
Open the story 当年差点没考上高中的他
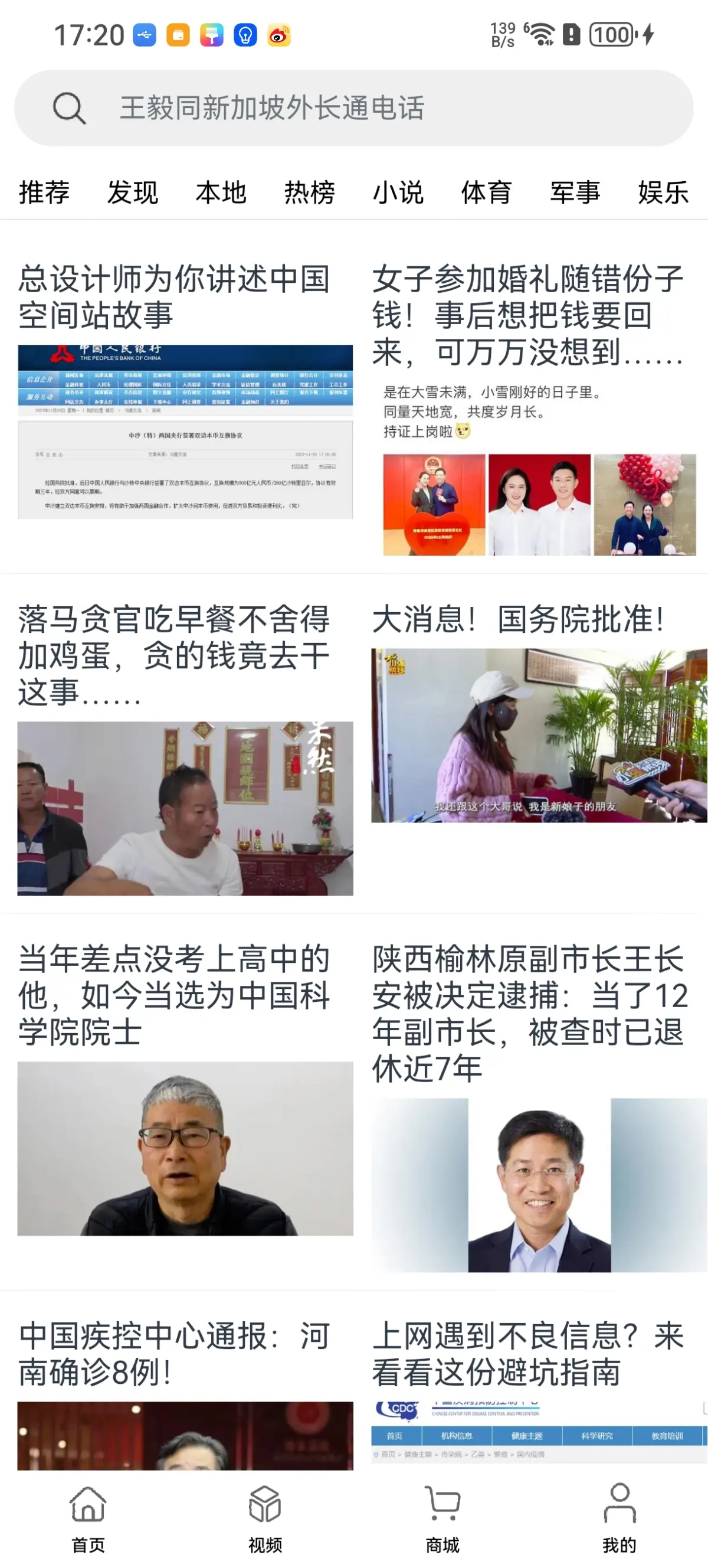coord(175,995)
